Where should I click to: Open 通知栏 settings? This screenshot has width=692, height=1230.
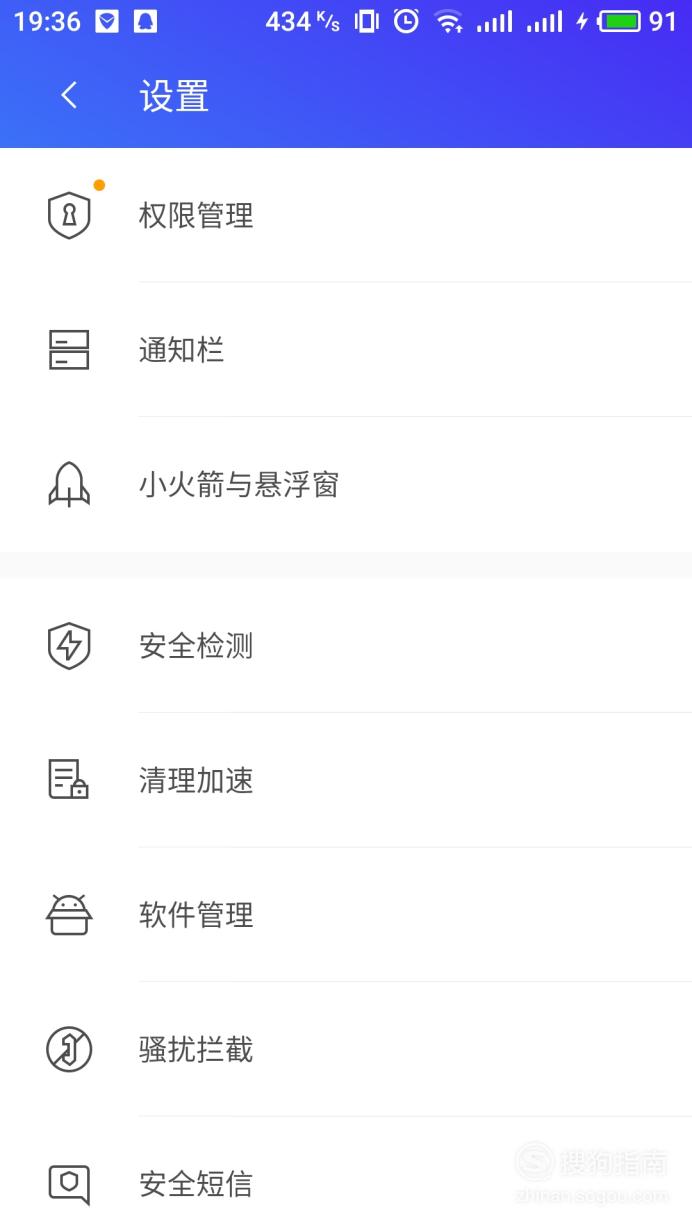[x=346, y=350]
